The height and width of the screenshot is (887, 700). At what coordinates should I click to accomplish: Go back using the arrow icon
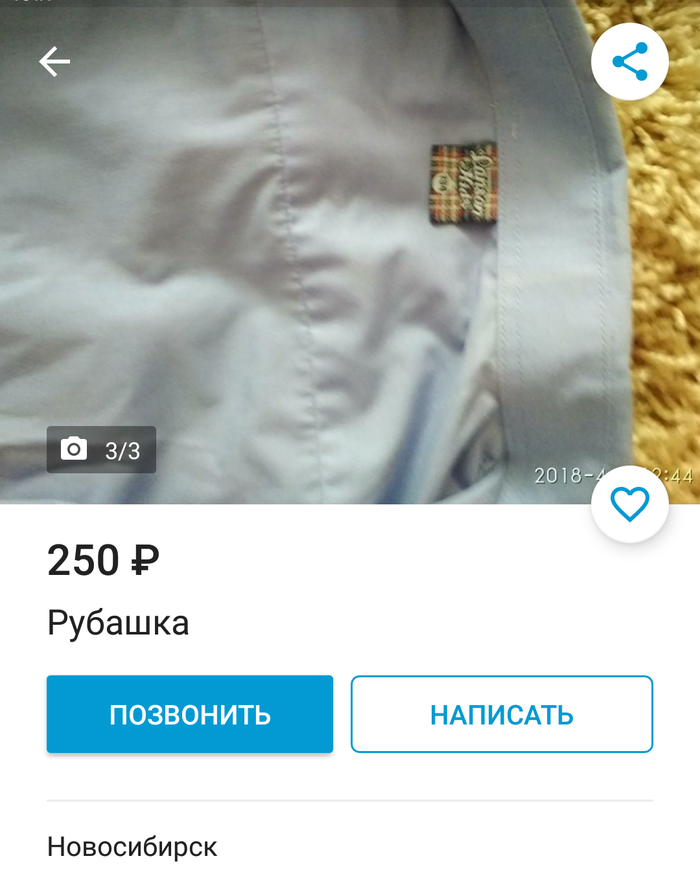[x=54, y=62]
